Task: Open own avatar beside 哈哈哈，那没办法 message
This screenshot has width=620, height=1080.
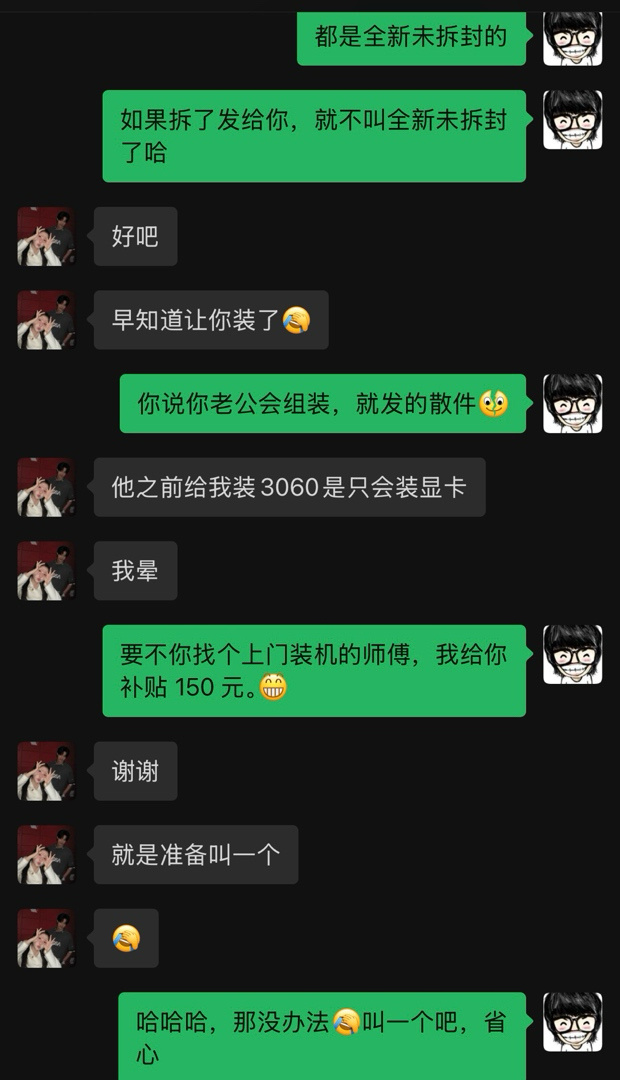Action: click(x=572, y=1022)
